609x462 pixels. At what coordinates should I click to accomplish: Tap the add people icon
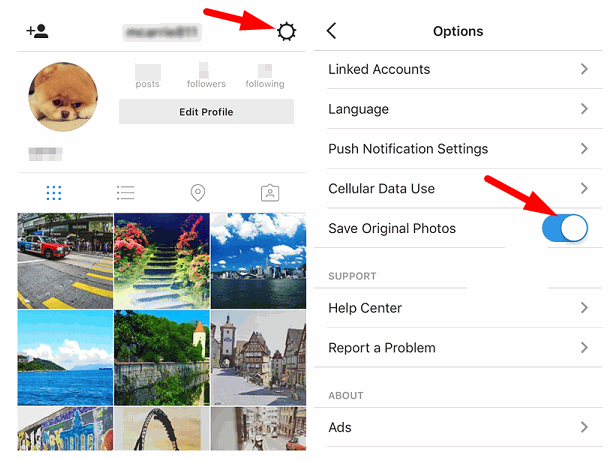37,31
